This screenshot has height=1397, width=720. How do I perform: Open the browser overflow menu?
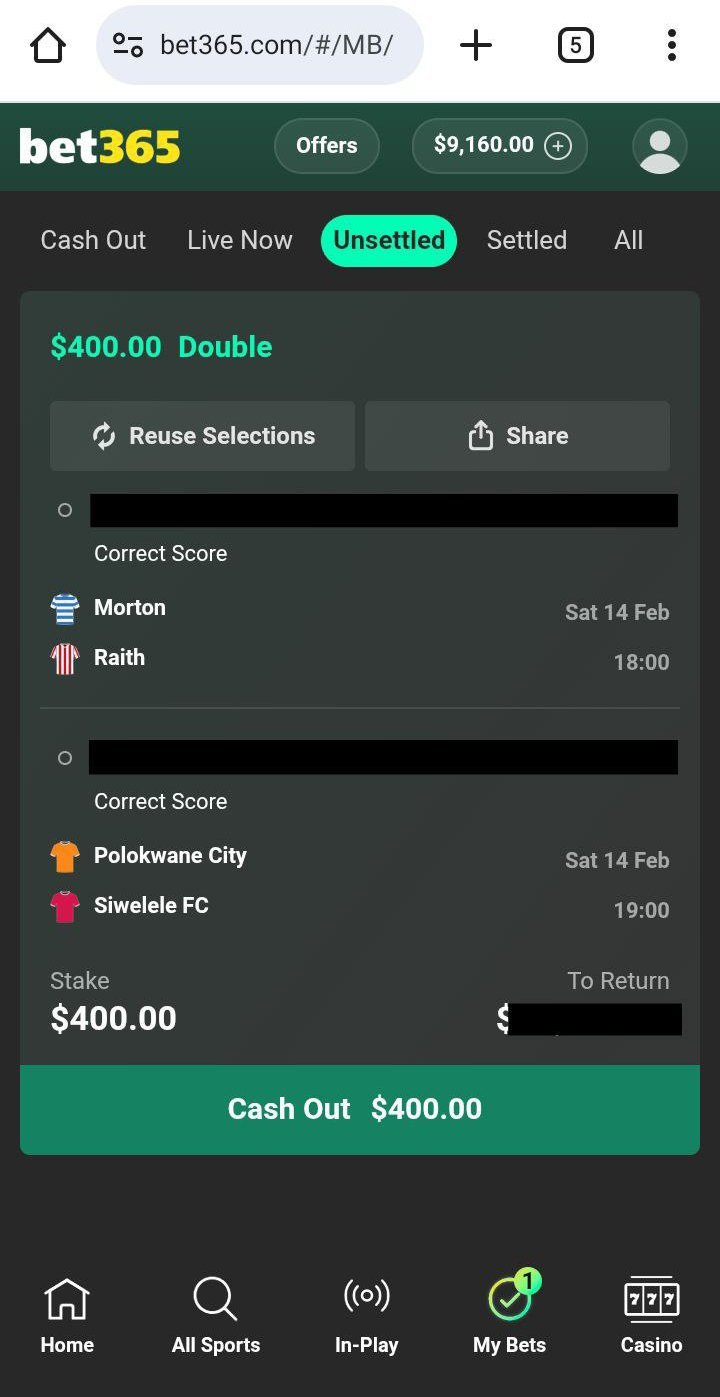click(671, 45)
